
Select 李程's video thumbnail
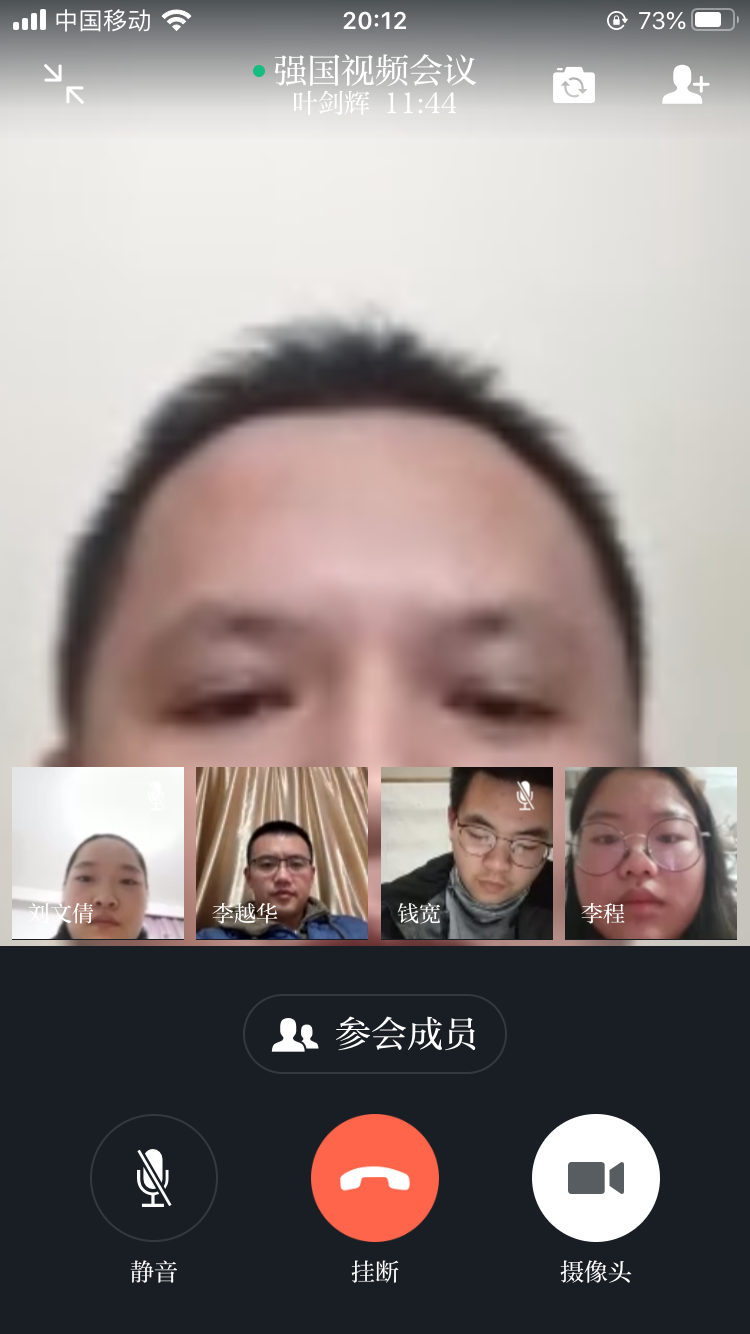tap(651, 853)
